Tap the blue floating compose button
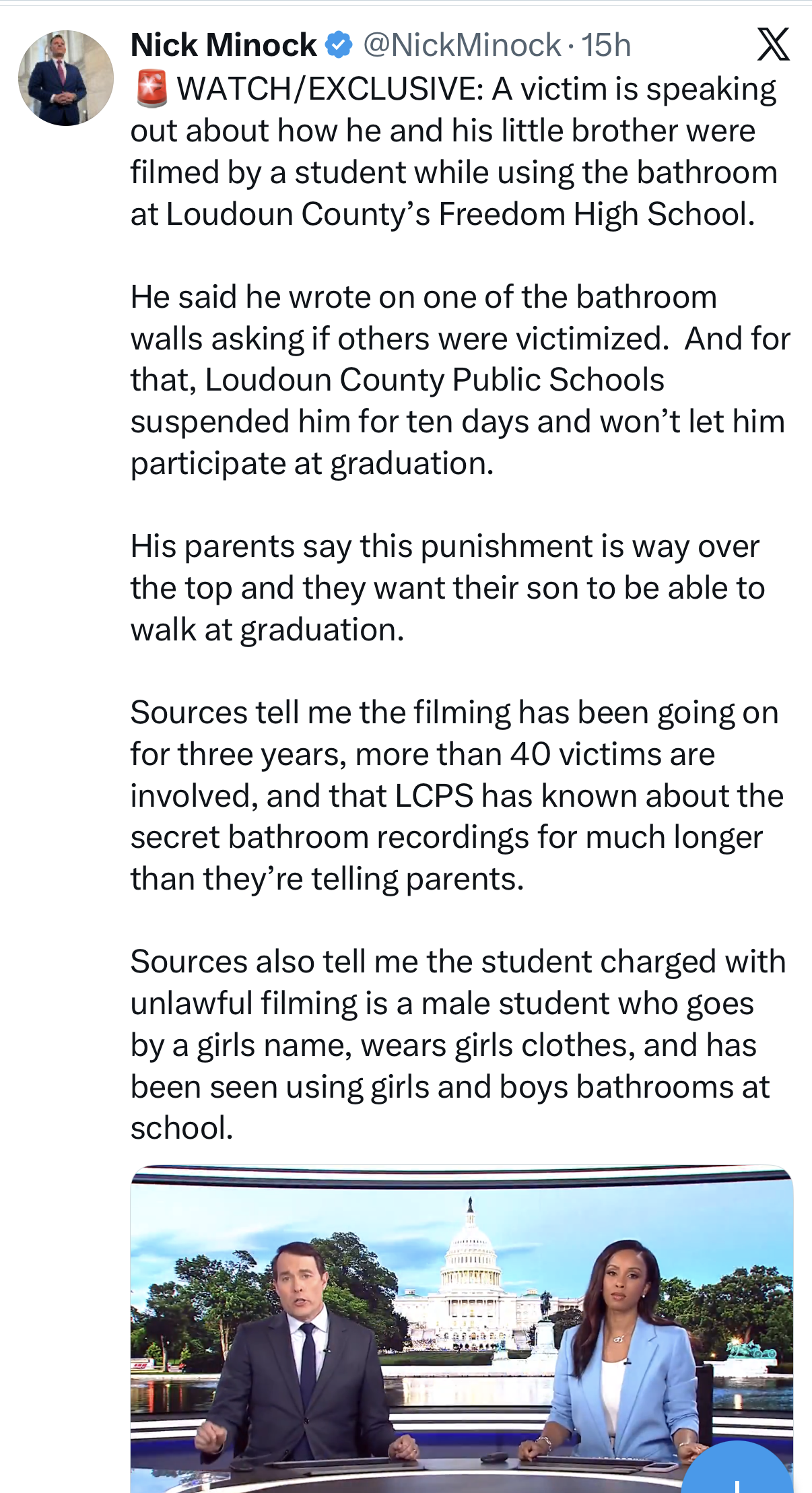 coord(737,1467)
